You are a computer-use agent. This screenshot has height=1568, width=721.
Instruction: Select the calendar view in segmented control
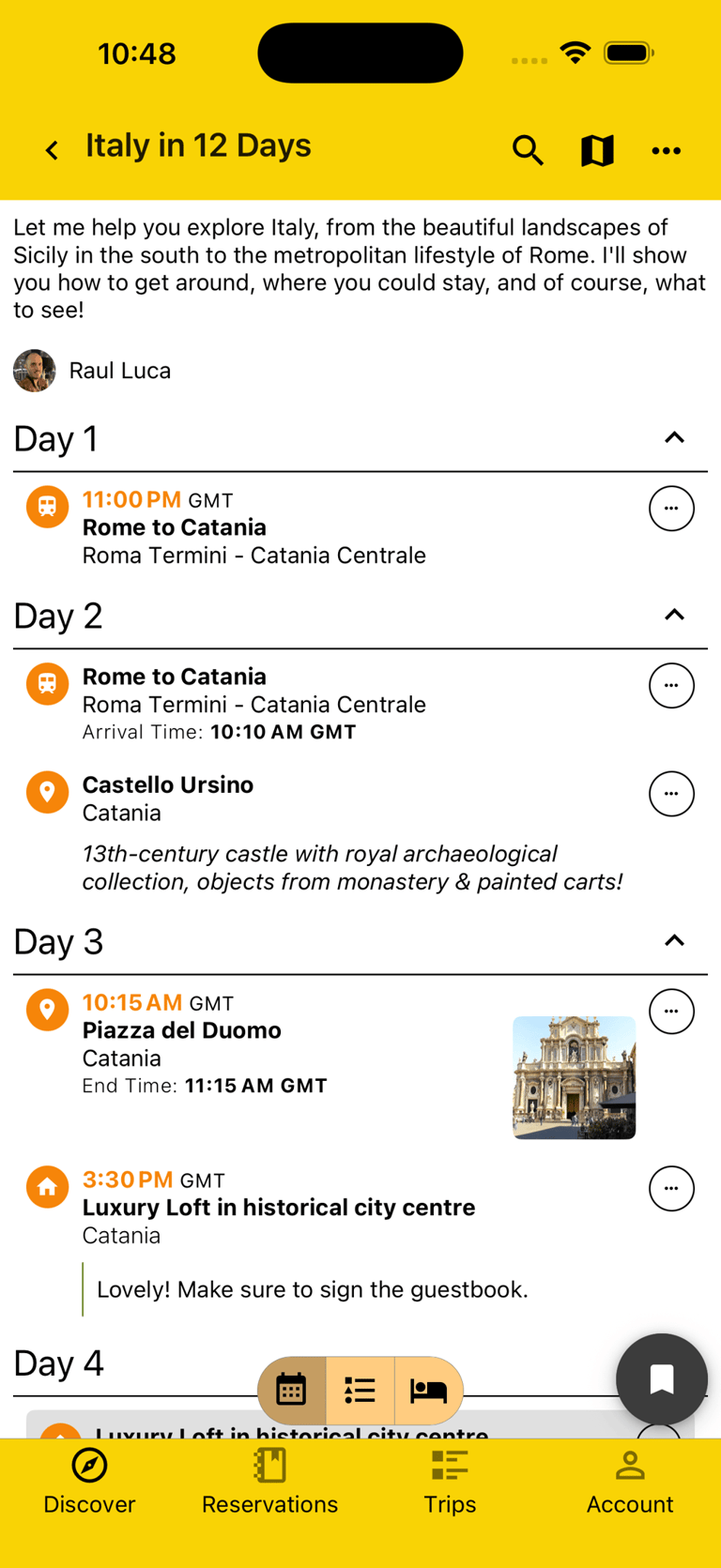[x=291, y=1392]
